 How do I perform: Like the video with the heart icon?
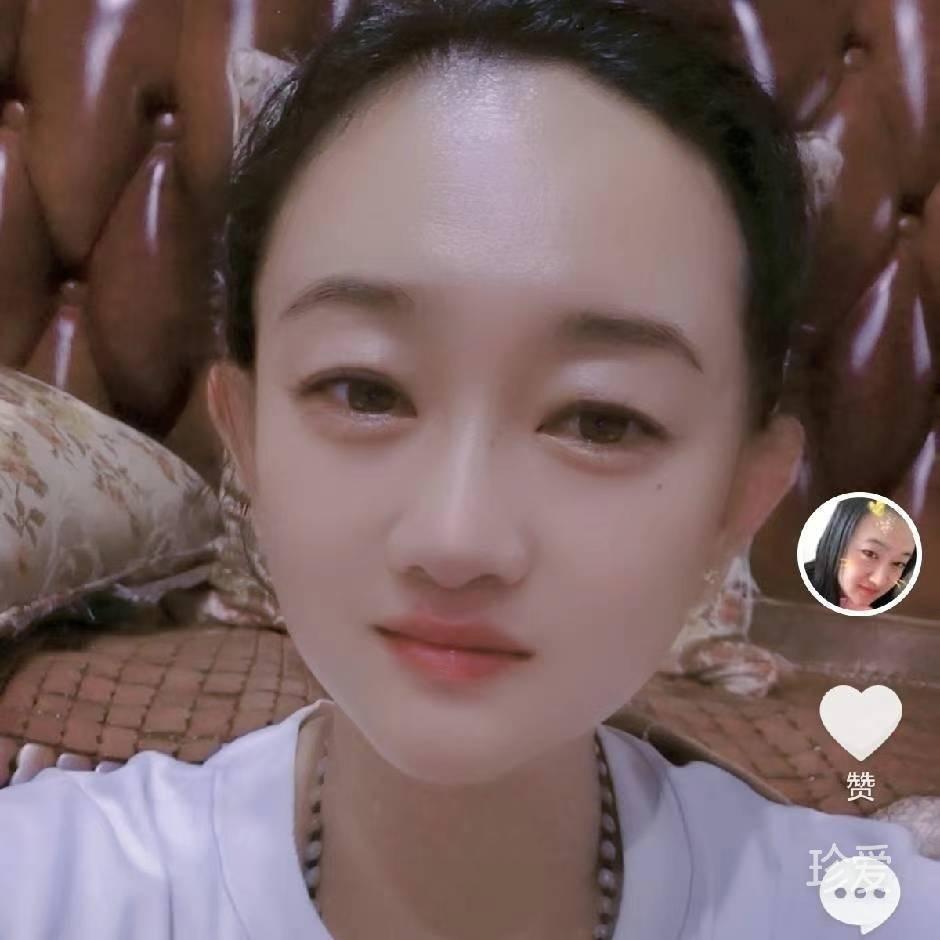point(860,722)
